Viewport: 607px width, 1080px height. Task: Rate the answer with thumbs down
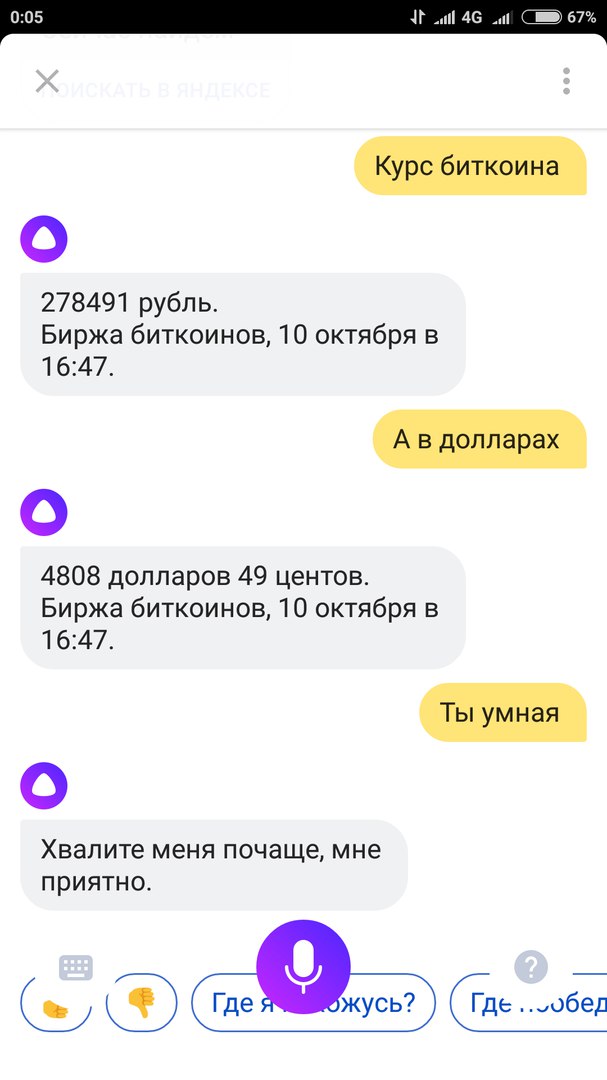(141, 1001)
